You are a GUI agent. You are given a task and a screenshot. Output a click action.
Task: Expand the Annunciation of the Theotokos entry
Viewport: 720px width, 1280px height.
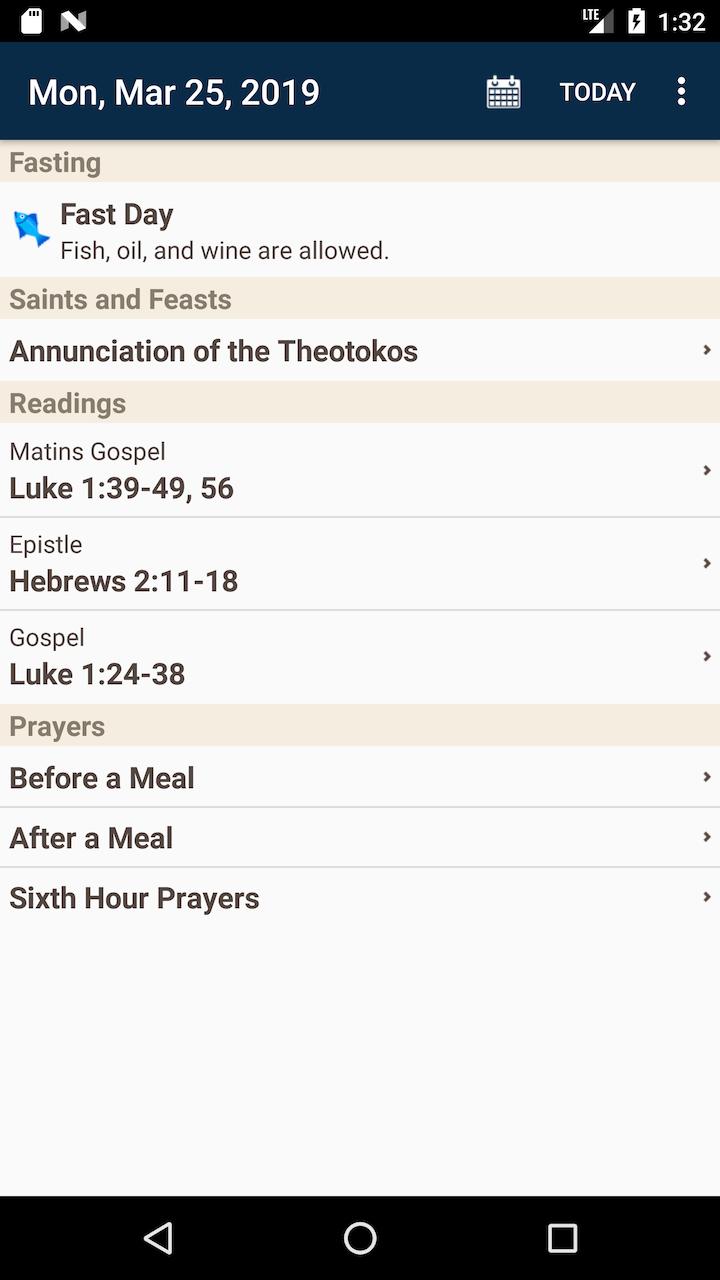(360, 351)
